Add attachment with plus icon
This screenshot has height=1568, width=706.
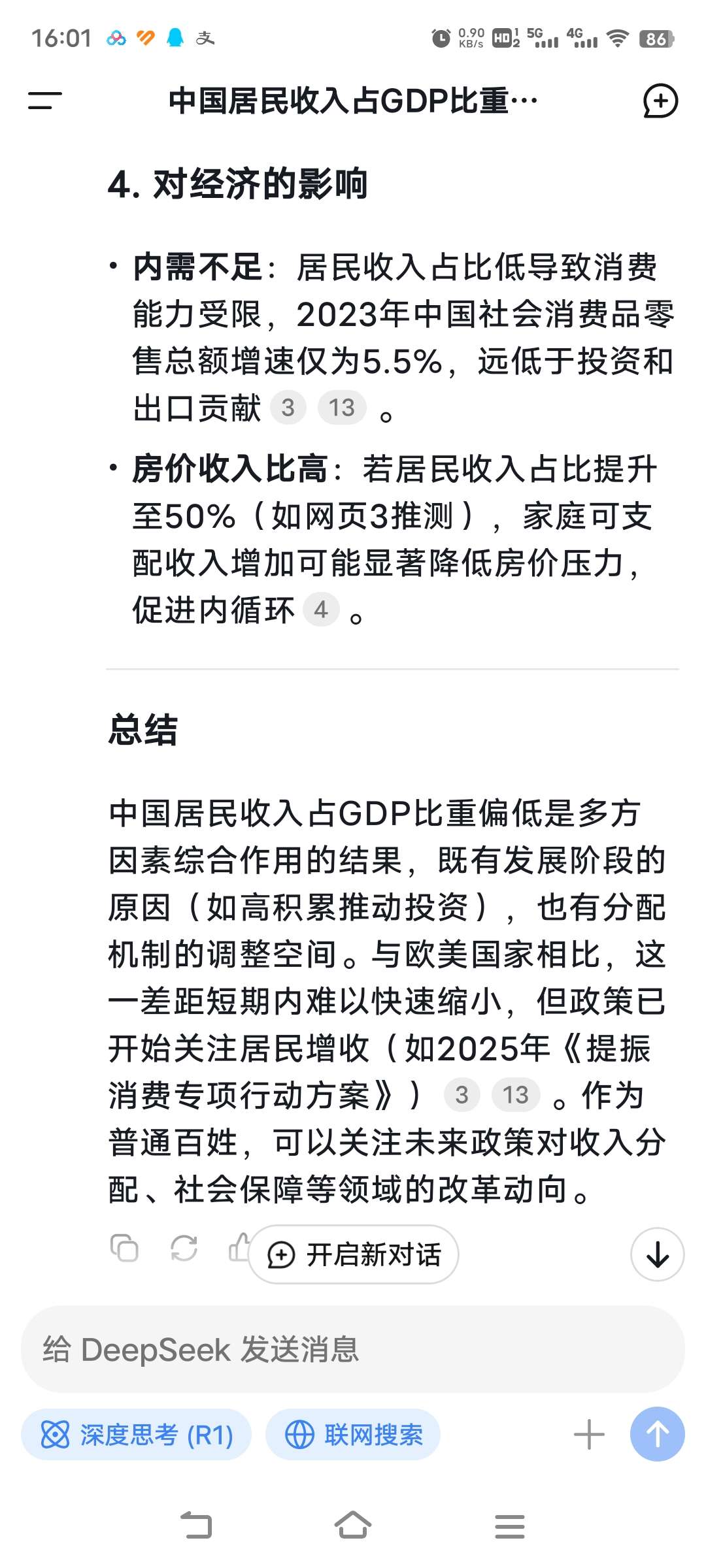(589, 1435)
